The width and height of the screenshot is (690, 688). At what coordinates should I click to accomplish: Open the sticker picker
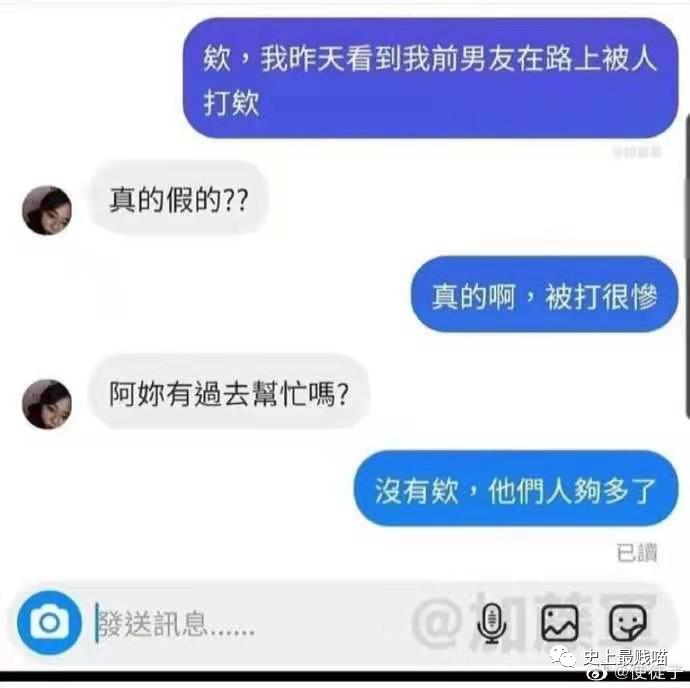(x=628, y=625)
